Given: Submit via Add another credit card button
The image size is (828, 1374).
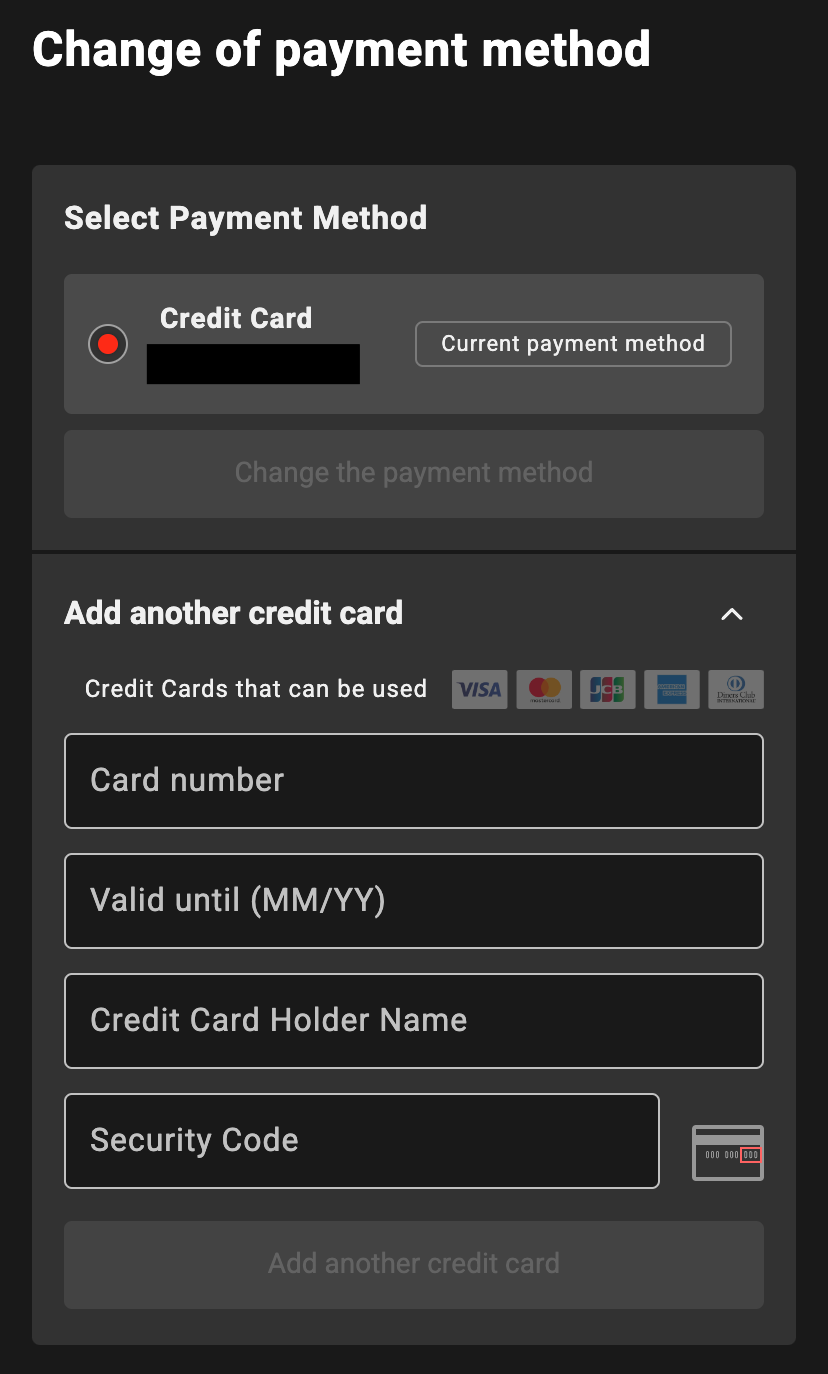Looking at the screenshot, I should tap(414, 1264).
